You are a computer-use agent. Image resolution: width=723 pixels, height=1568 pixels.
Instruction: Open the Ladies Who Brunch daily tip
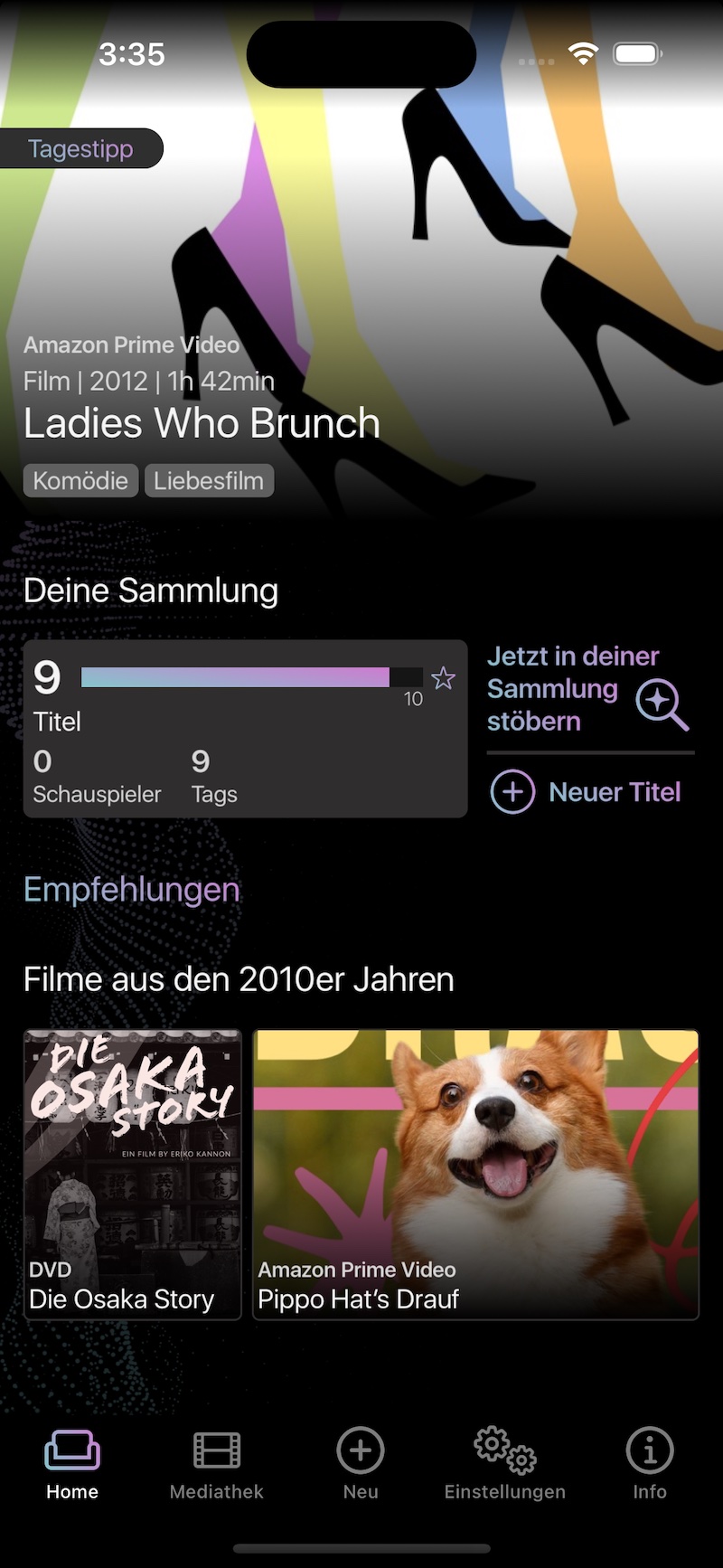point(202,423)
